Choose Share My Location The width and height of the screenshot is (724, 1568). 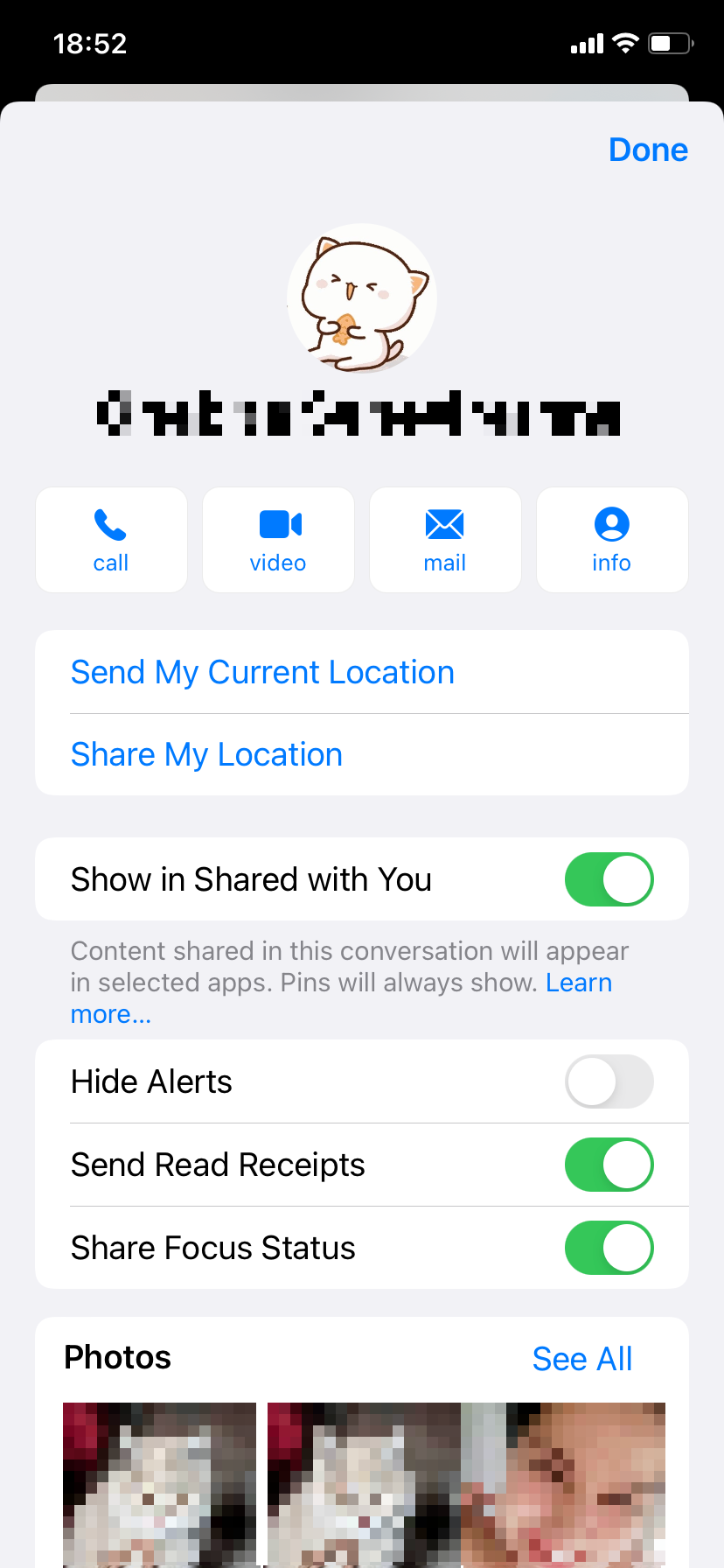(x=206, y=754)
